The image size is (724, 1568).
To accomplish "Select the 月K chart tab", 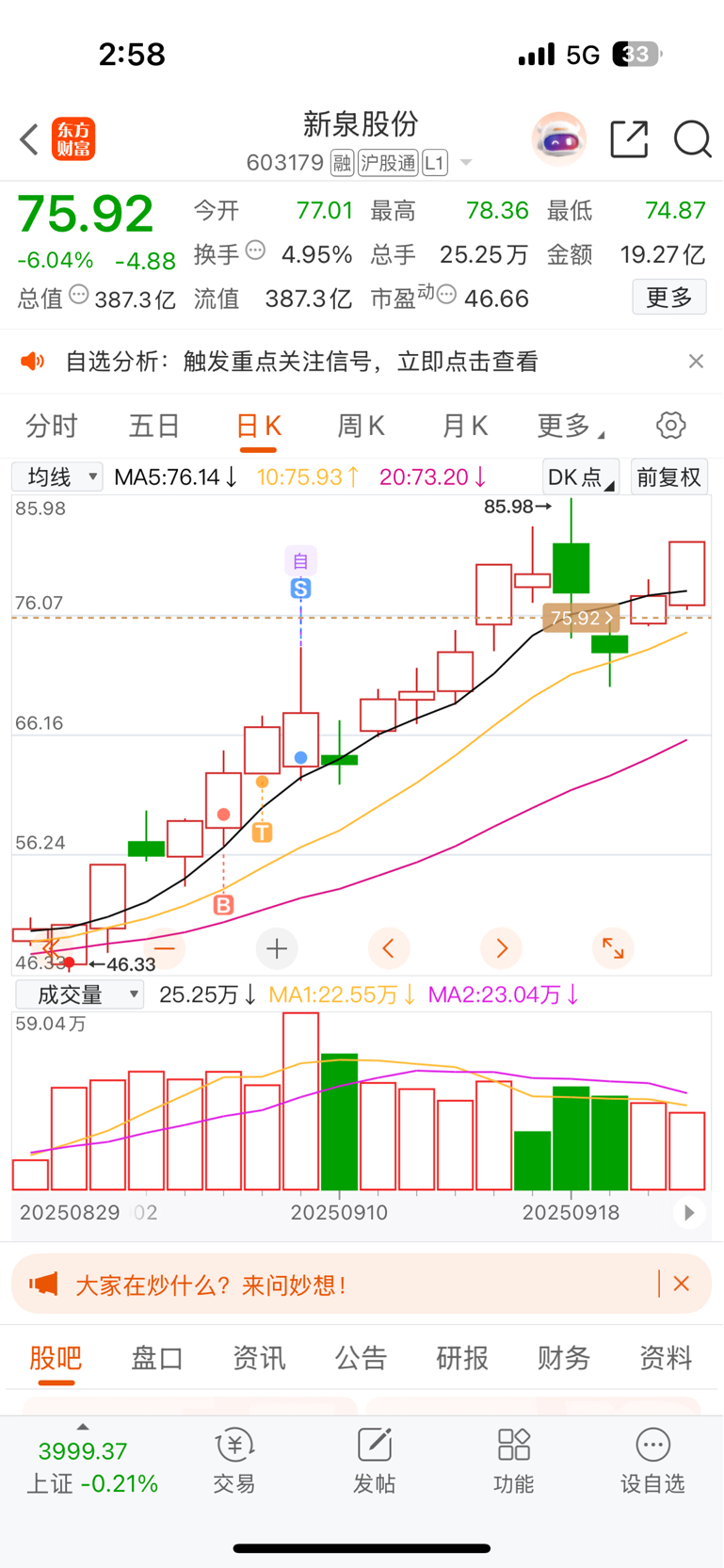I will coord(464,427).
